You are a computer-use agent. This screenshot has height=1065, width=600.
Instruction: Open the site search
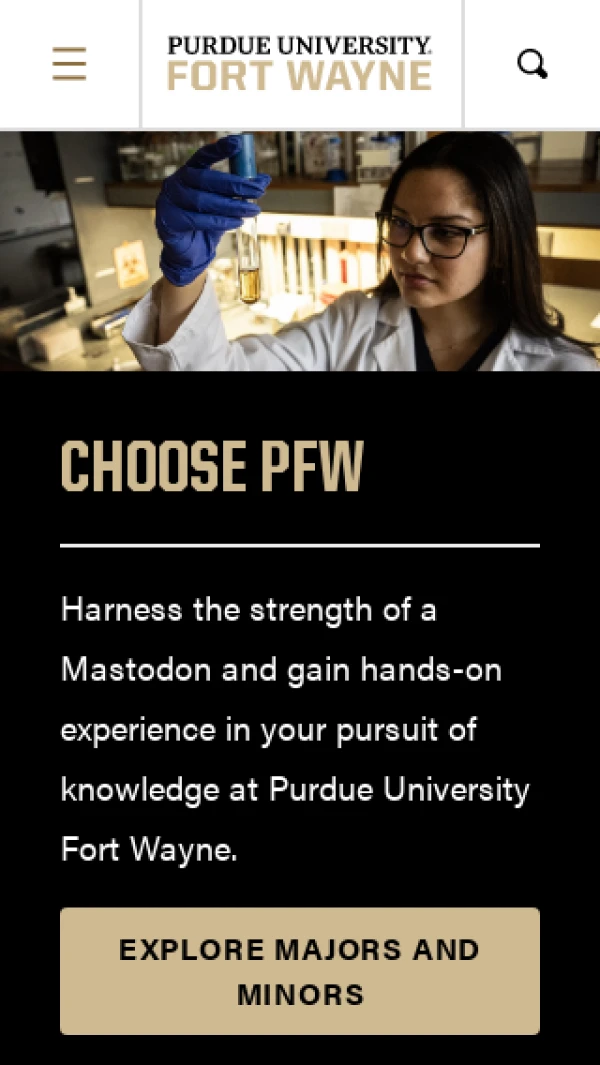click(x=532, y=65)
